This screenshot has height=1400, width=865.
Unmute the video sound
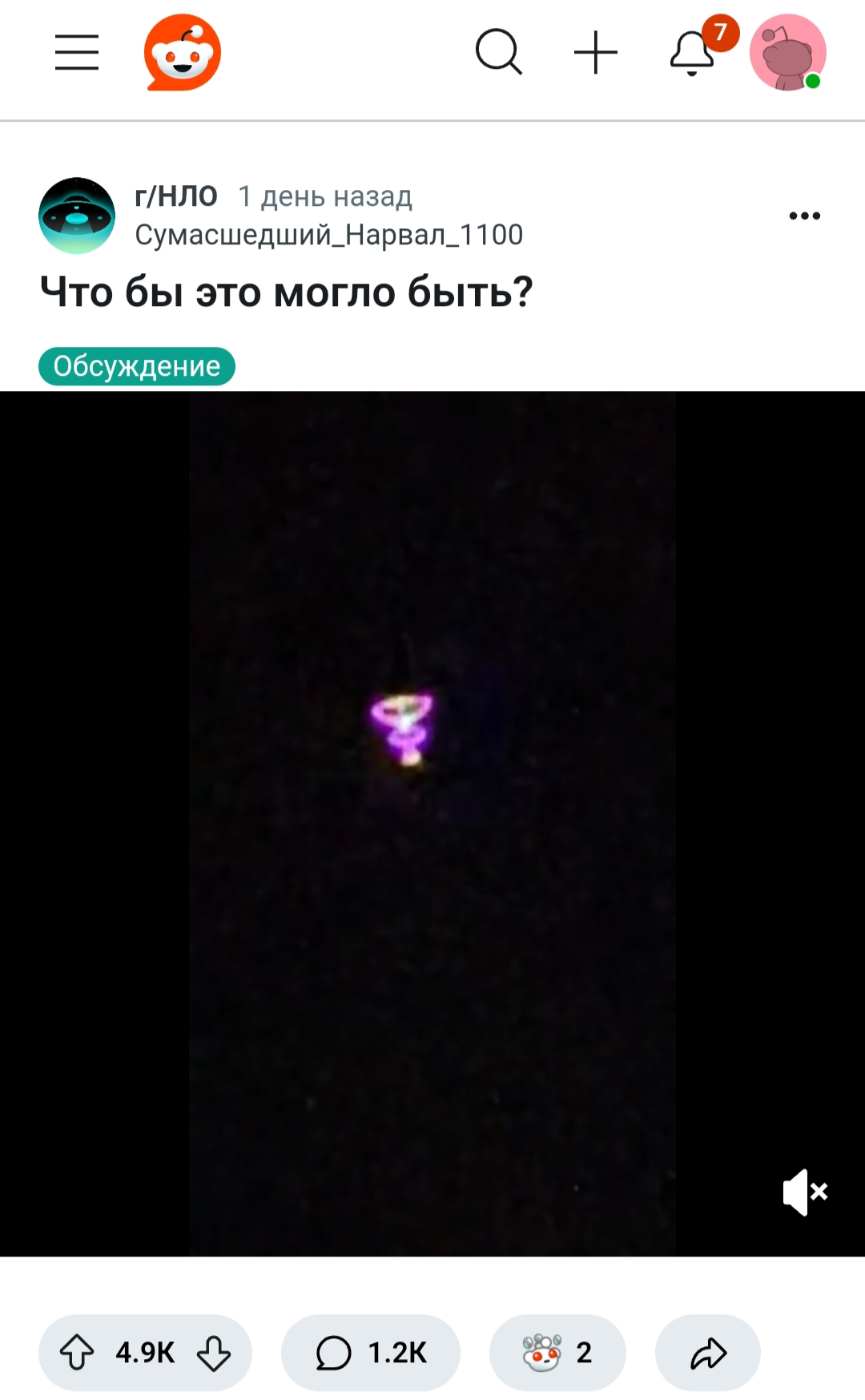[x=805, y=1192]
